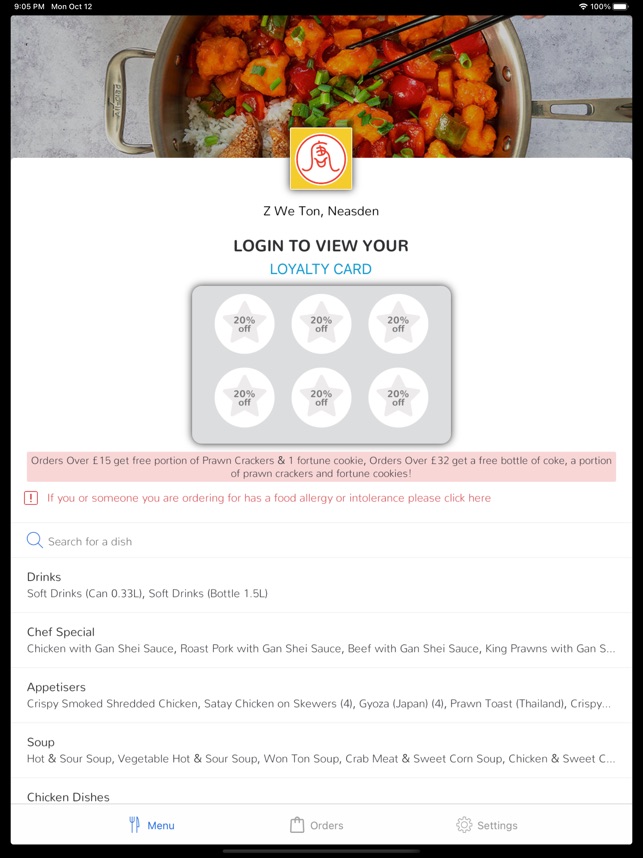Browse the Appetisers category

click(x=320, y=695)
